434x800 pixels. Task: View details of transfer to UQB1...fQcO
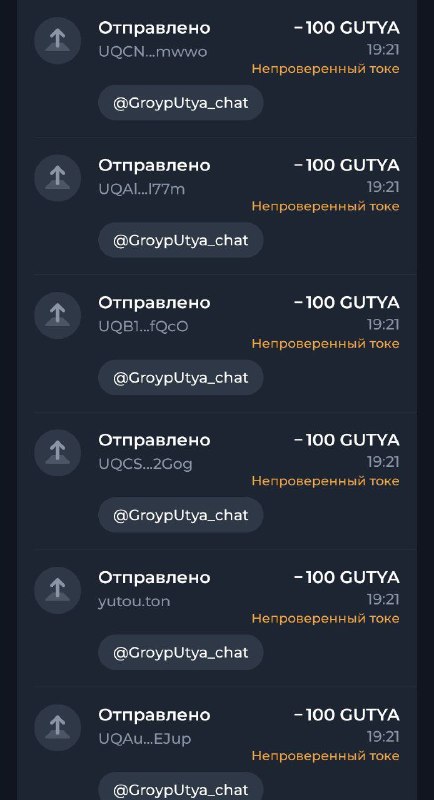click(x=217, y=343)
